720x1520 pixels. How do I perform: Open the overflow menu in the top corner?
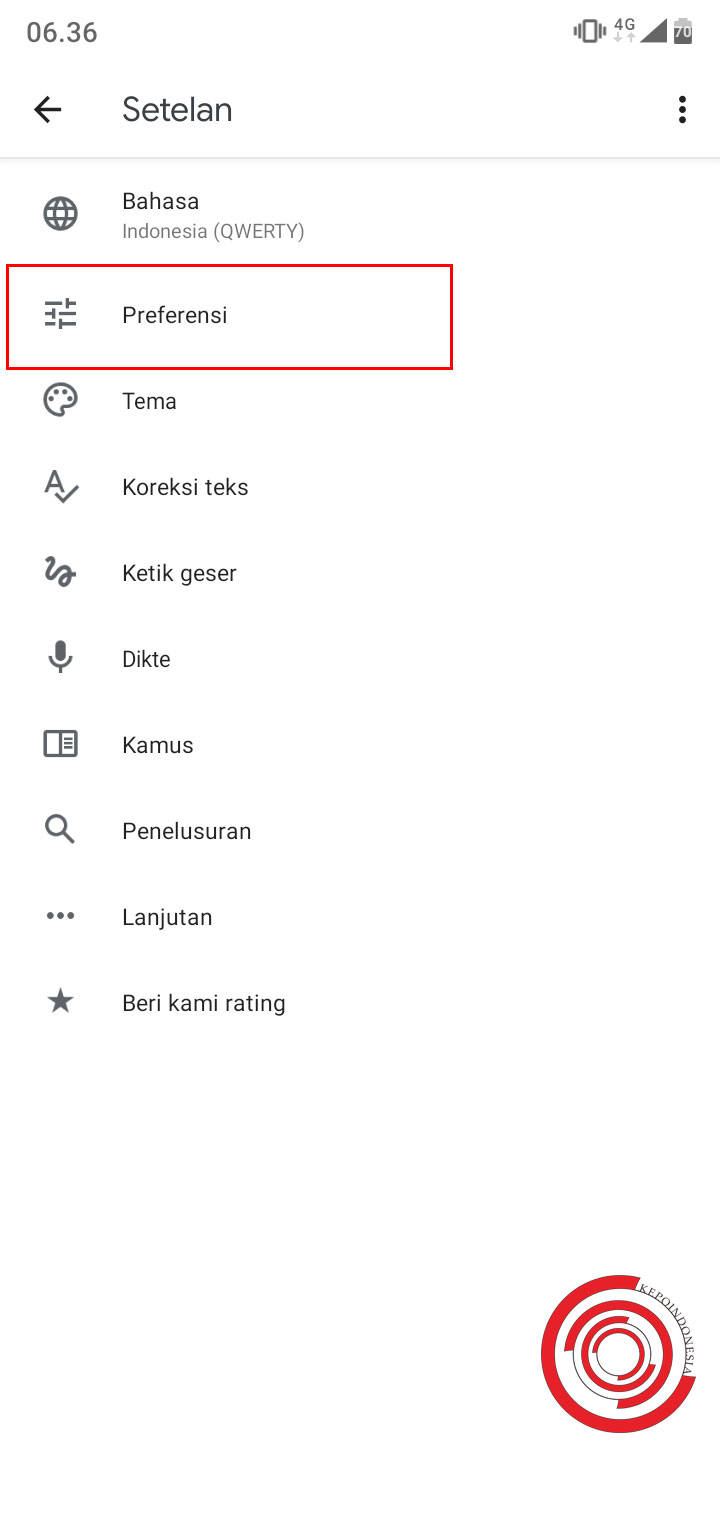tap(682, 109)
